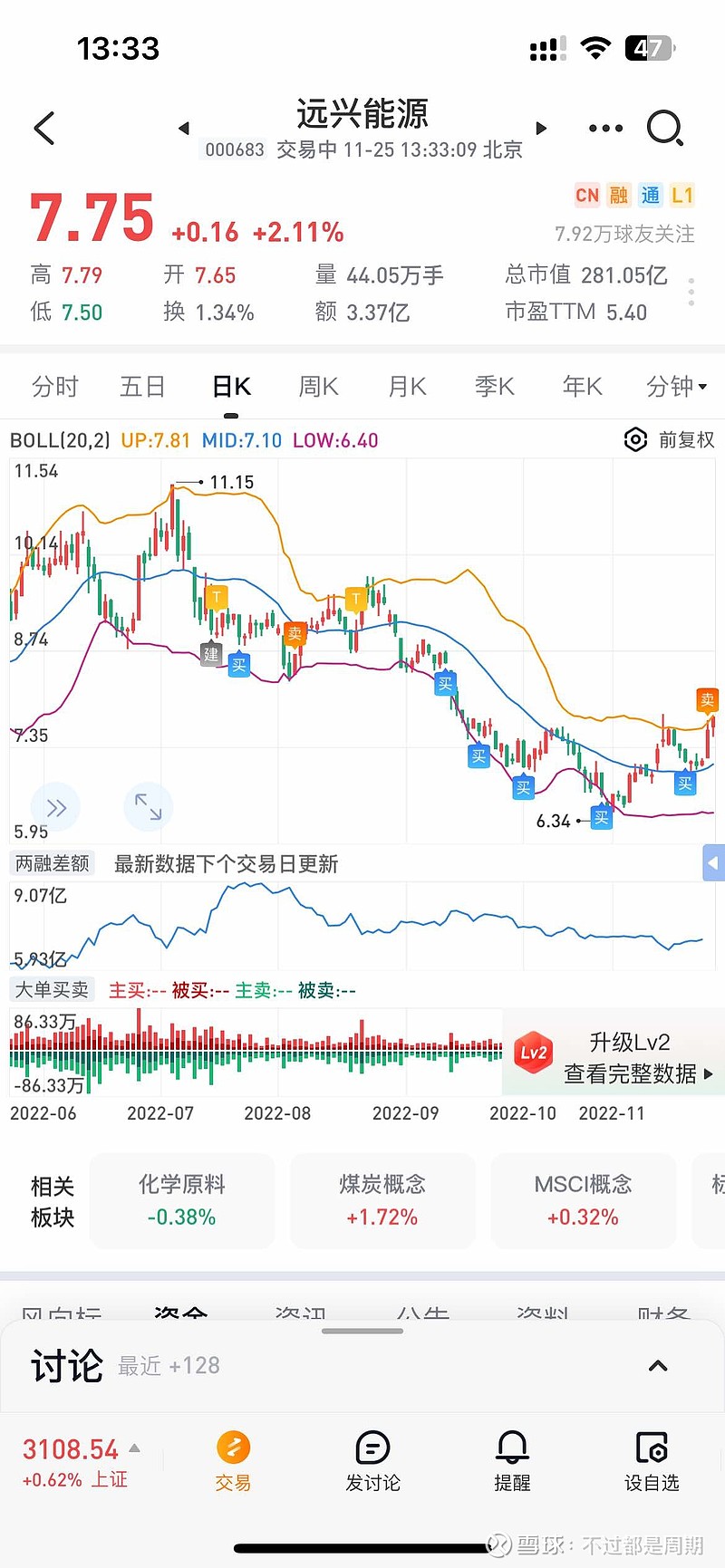Open the 分钟 interval dropdown
This screenshot has height=1568, width=725.
point(676,387)
